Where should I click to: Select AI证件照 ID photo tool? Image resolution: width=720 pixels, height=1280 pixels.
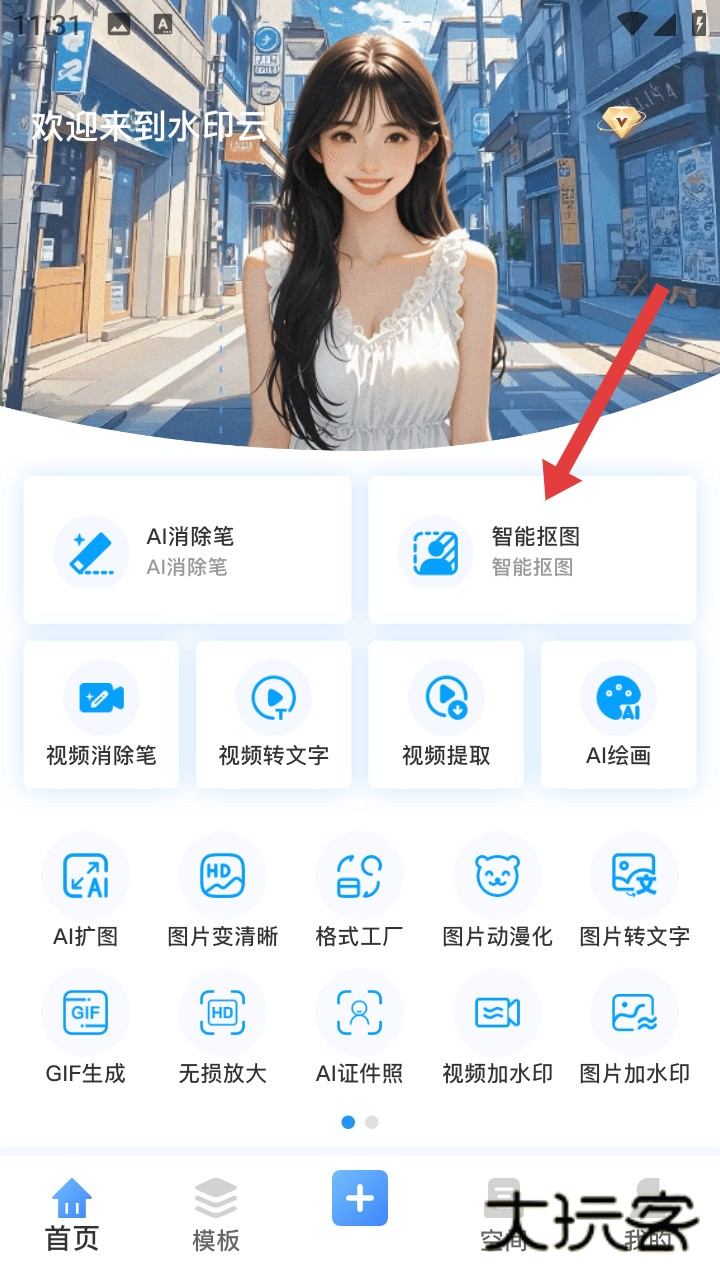(x=359, y=1029)
